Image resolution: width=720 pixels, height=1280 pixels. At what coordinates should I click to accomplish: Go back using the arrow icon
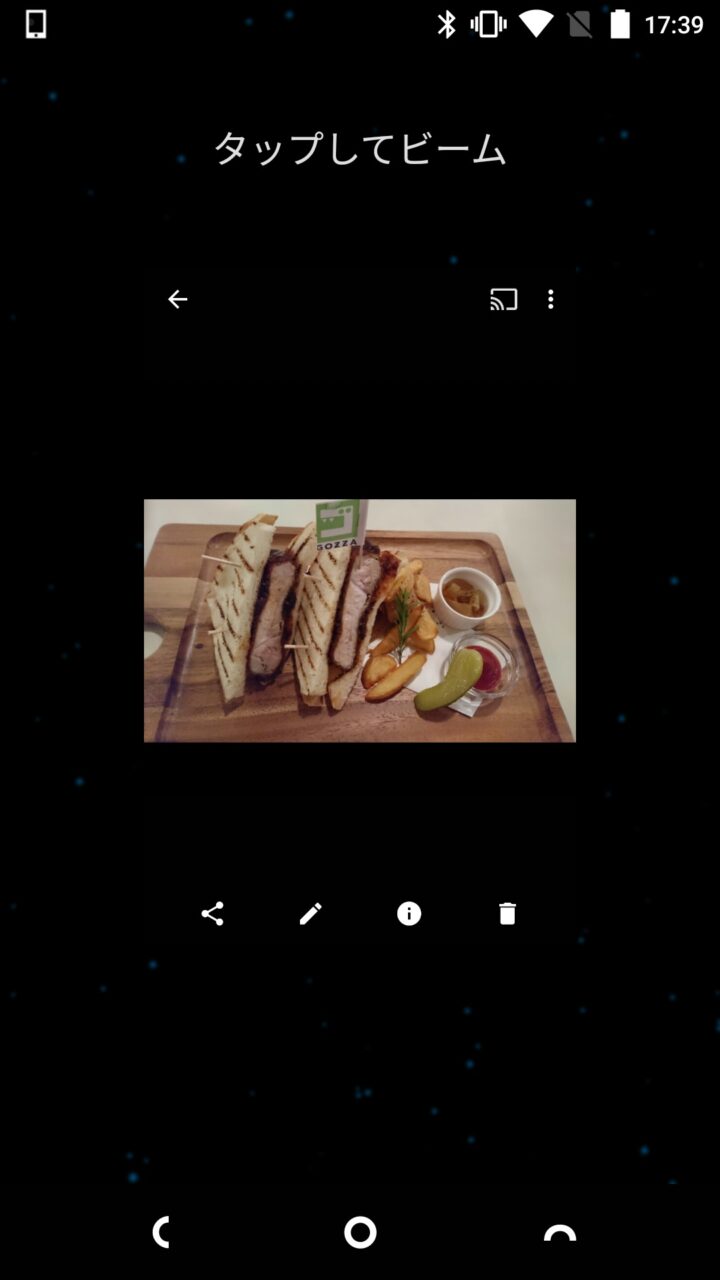click(177, 299)
